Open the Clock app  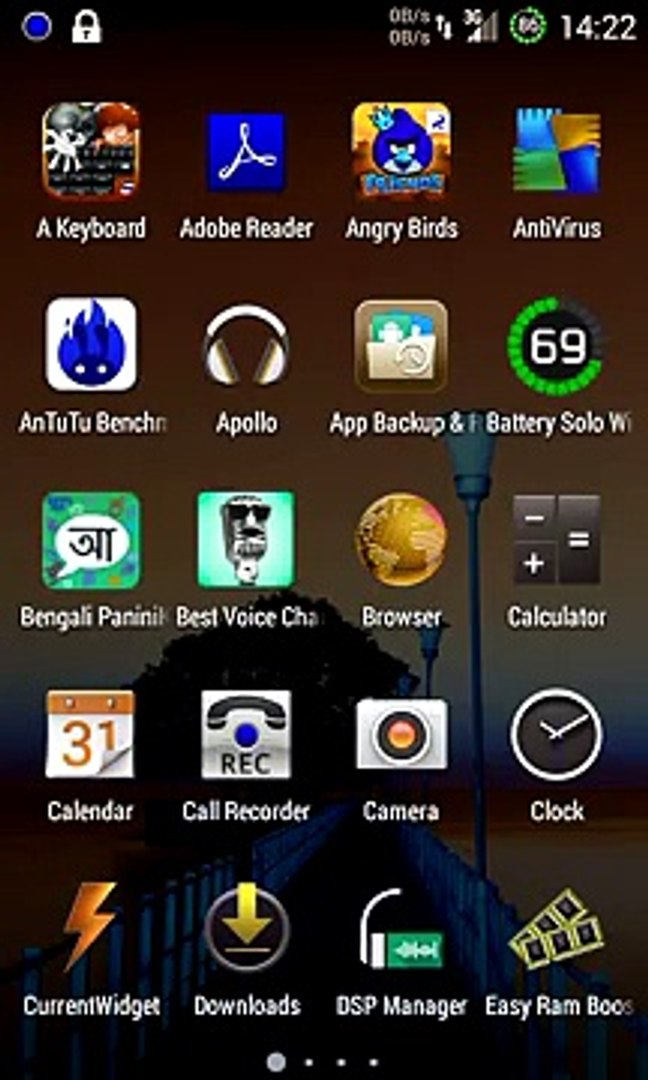(557, 735)
